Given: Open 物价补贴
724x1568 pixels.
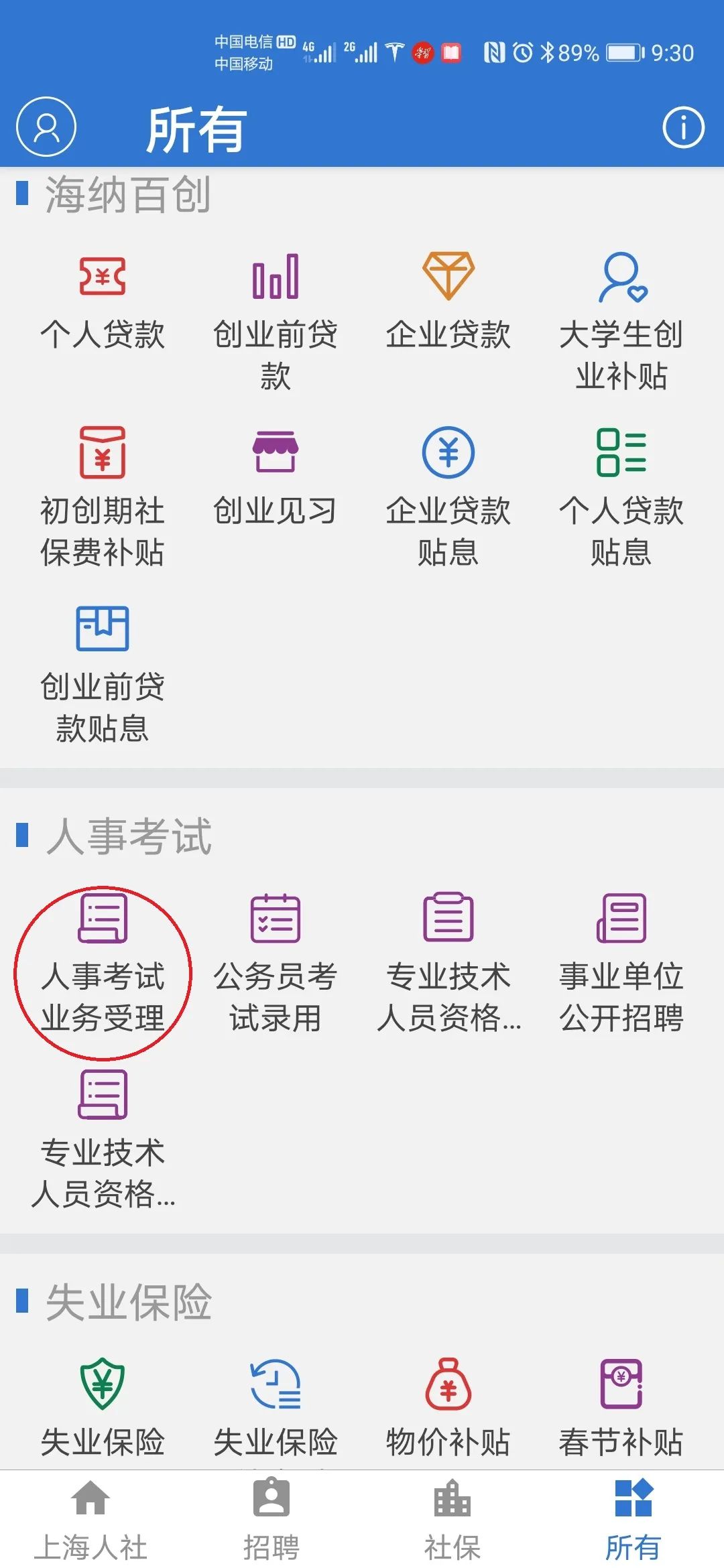Looking at the screenshot, I should 448,1407.
